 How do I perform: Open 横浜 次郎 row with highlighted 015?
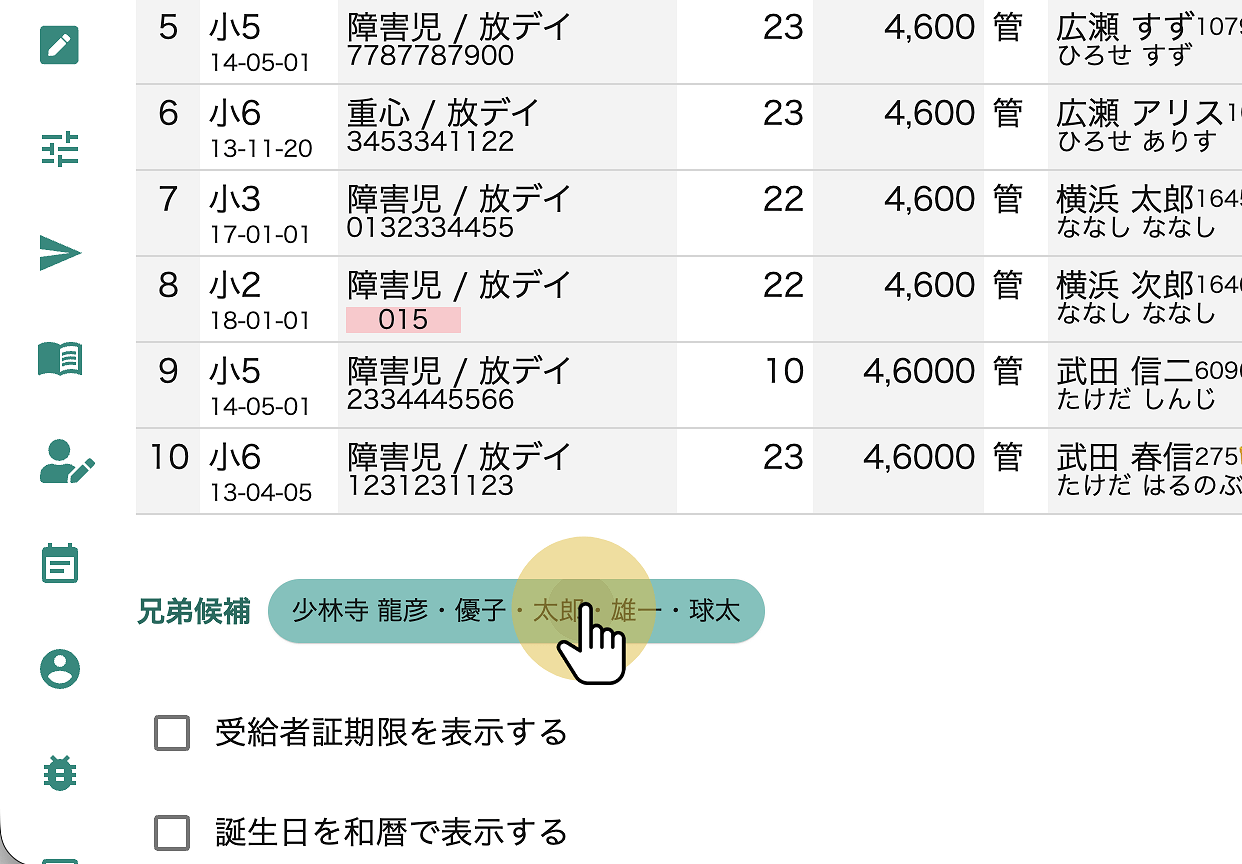(x=1125, y=298)
